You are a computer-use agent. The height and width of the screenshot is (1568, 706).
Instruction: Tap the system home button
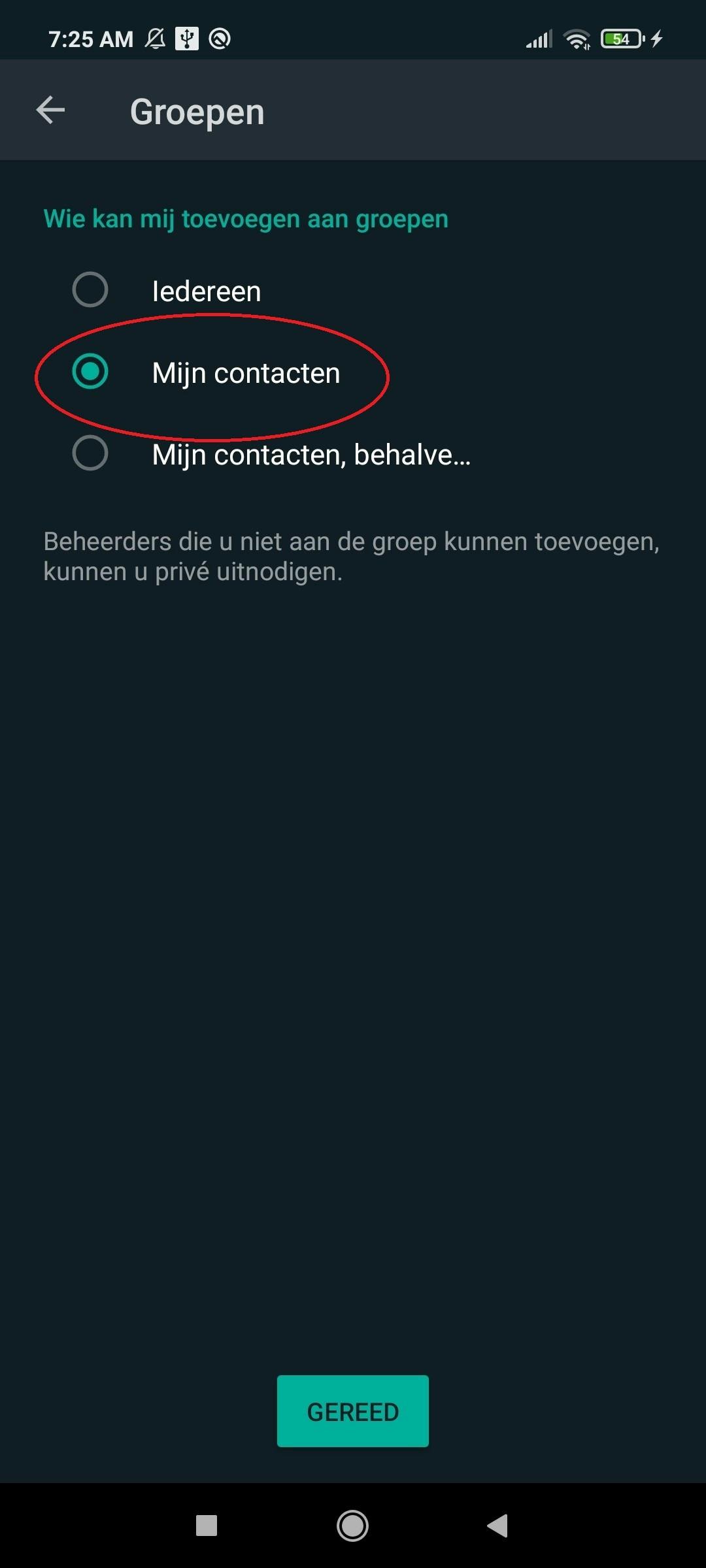click(x=352, y=1526)
